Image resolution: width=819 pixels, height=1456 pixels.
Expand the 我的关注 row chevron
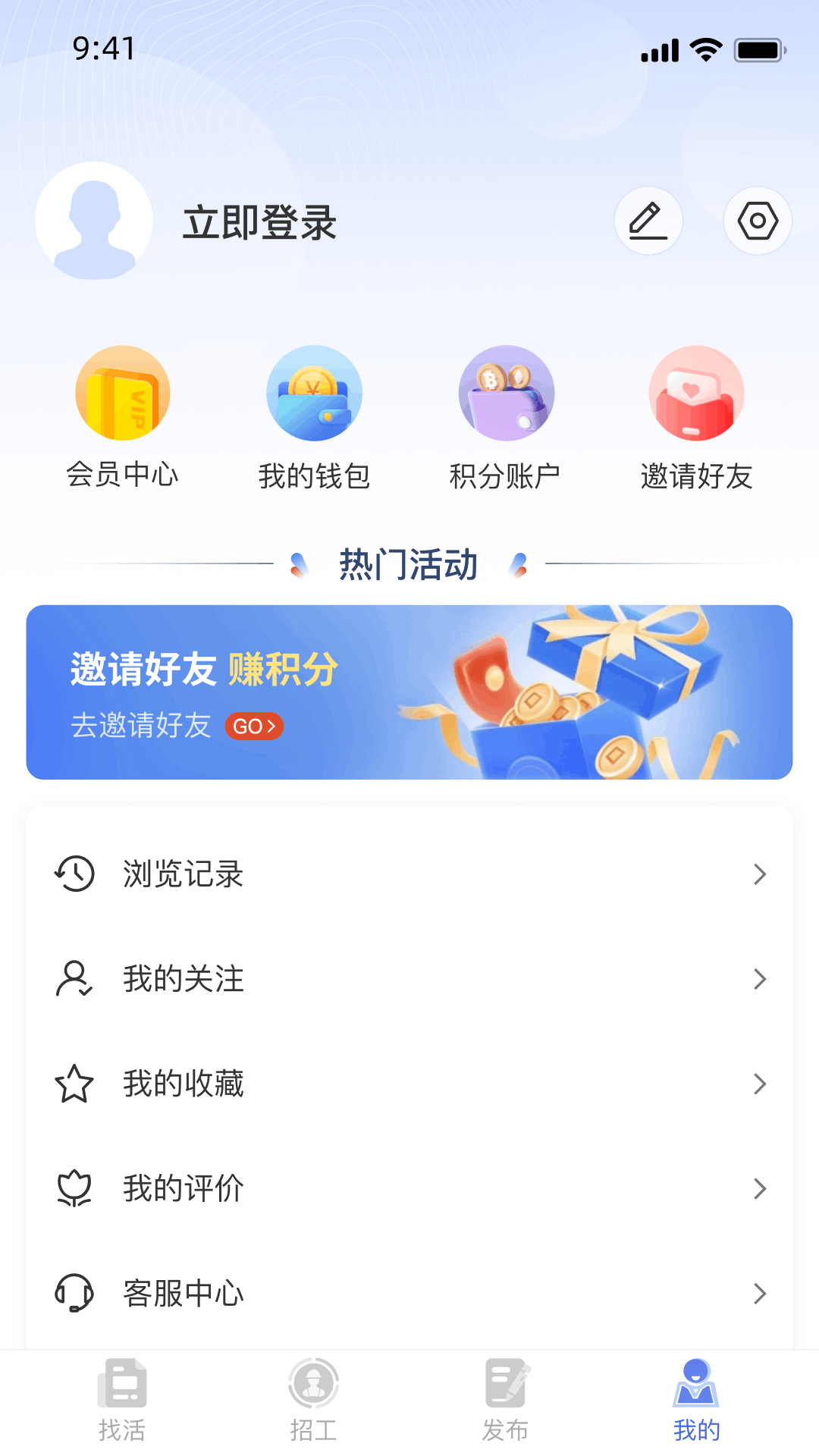pyautogui.click(x=761, y=979)
